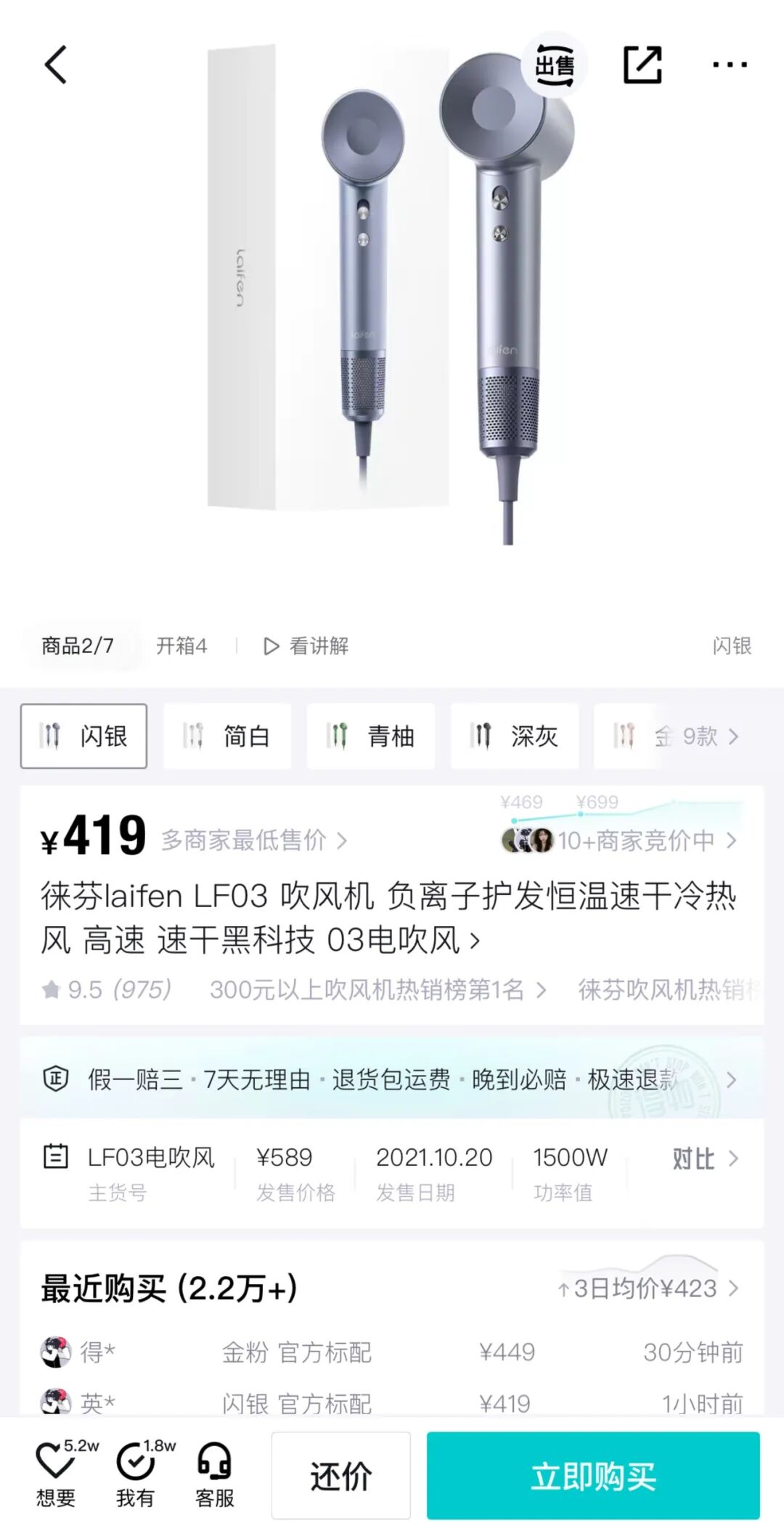Screen dimensions: 784x1539
Task: Share this product page
Action: tap(642, 65)
